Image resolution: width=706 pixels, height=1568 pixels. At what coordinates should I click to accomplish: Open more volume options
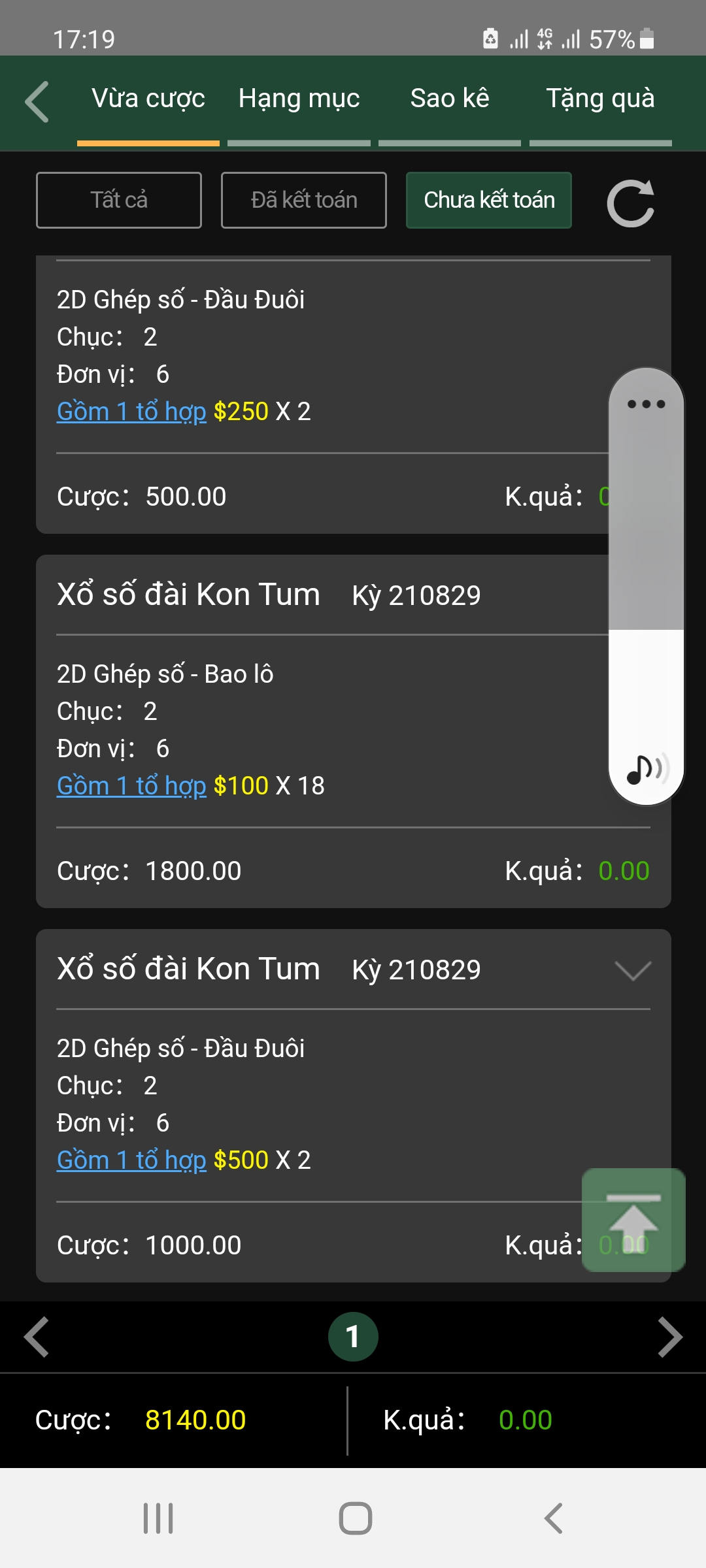point(646,404)
